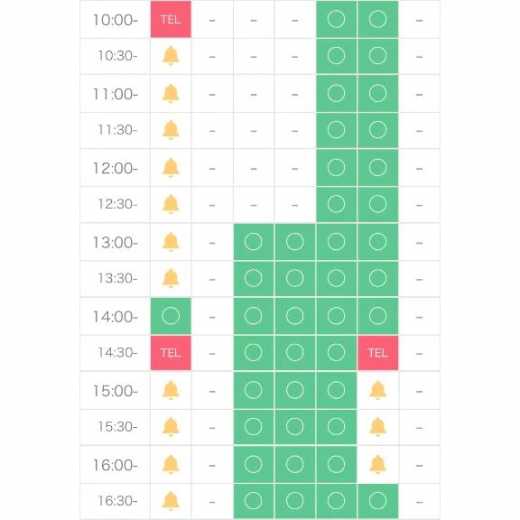Select the bell icon in the 10:30 row
Image resolution: width=520 pixels, height=520 pixels.
pos(171,56)
